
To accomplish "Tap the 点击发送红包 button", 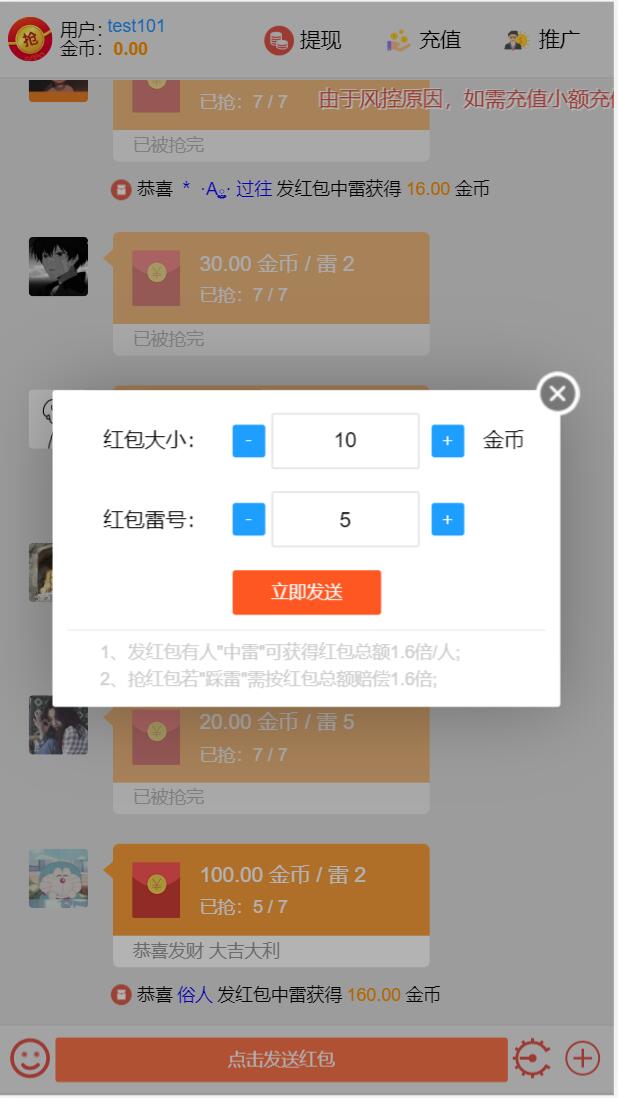I will tap(281, 1059).
